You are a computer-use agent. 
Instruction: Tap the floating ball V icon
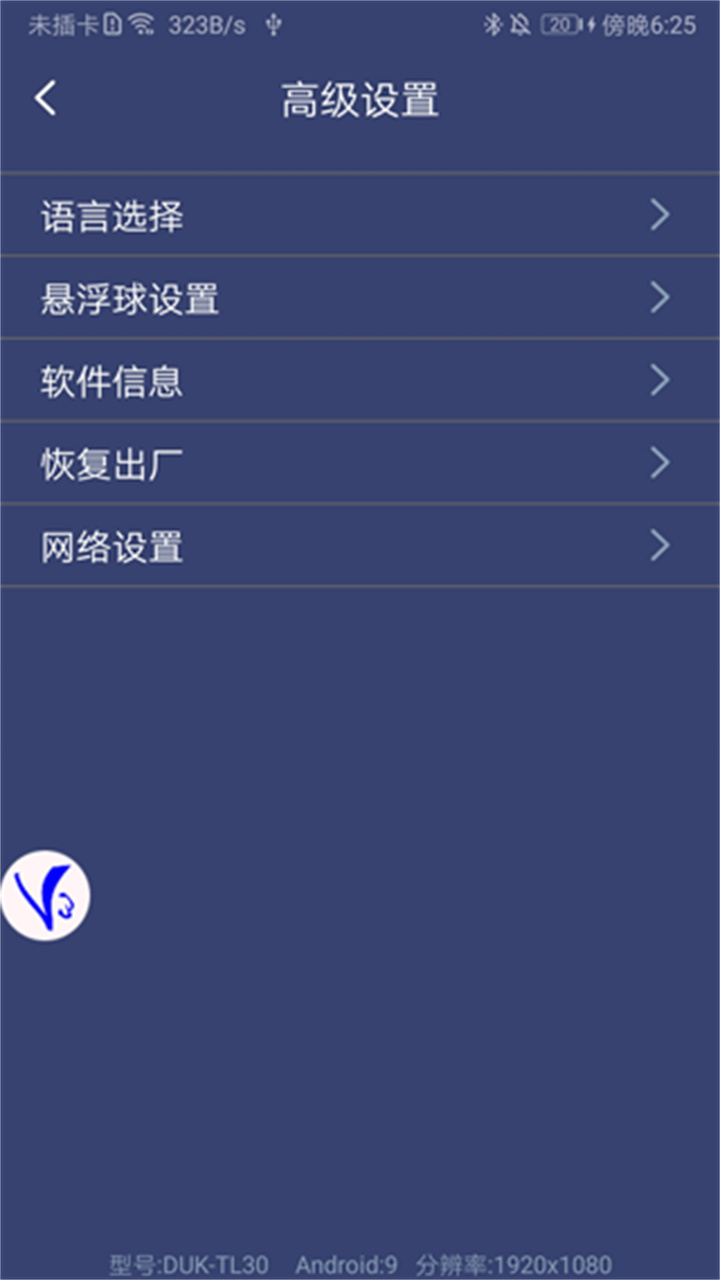pyautogui.click(x=45, y=895)
